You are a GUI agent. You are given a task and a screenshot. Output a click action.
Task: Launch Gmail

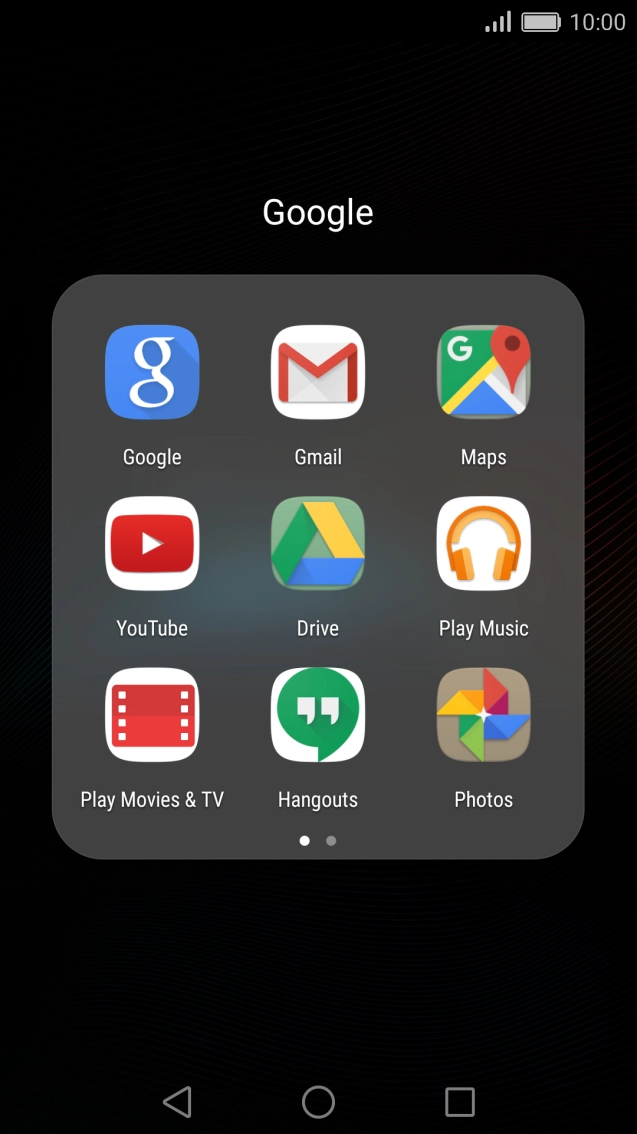[x=318, y=372]
